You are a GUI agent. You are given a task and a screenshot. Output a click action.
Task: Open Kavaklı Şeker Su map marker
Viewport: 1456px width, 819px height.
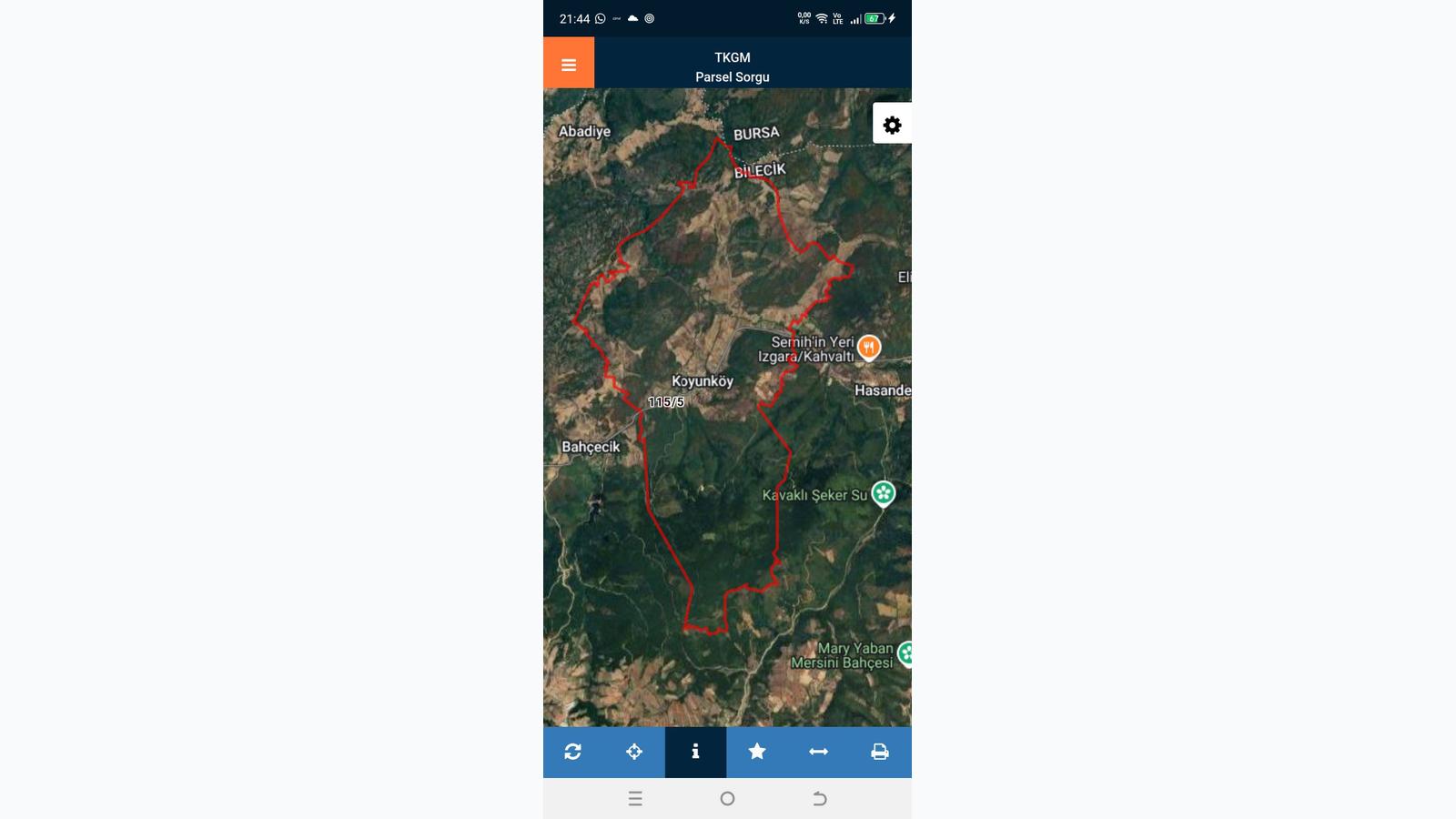tap(883, 493)
